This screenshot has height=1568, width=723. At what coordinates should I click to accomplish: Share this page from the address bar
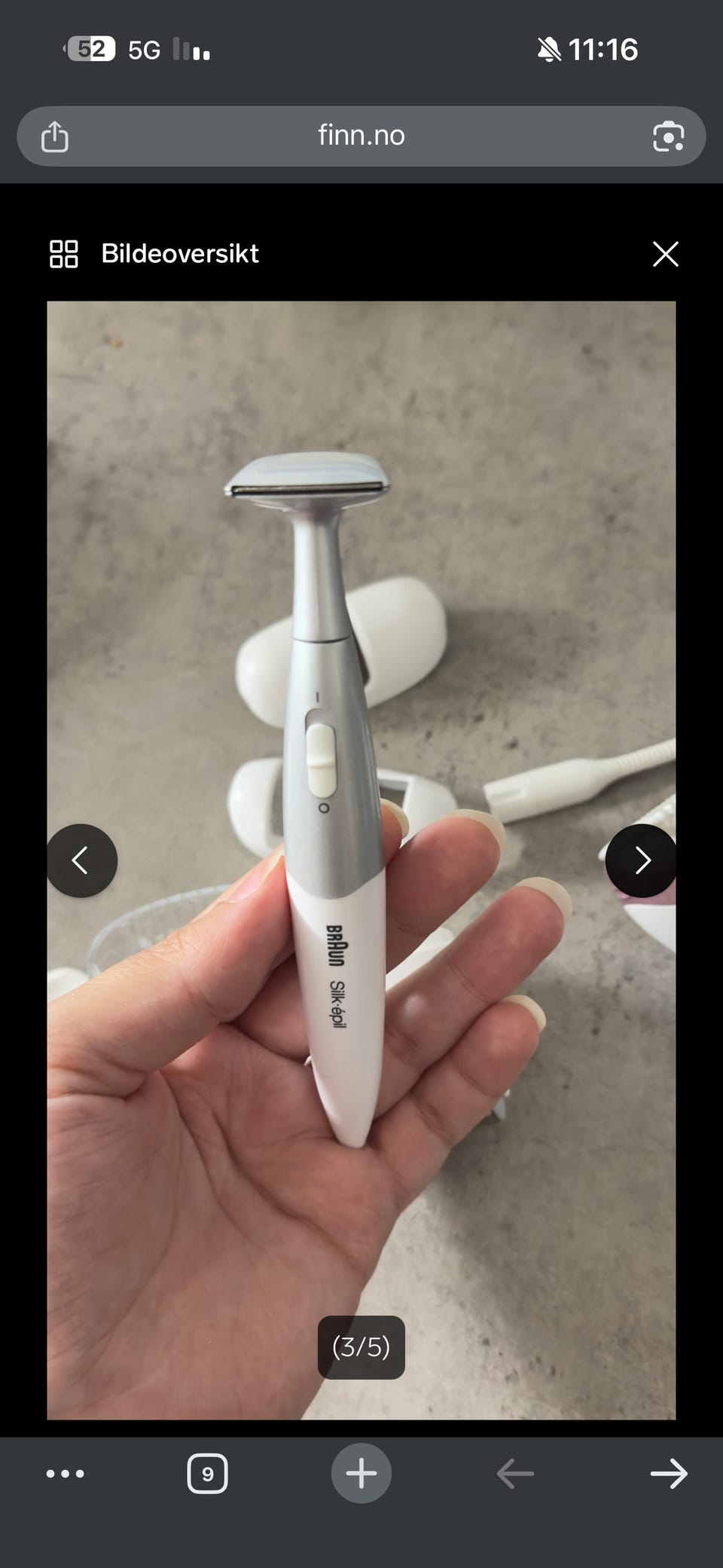pyautogui.click(x=55, y=137)
